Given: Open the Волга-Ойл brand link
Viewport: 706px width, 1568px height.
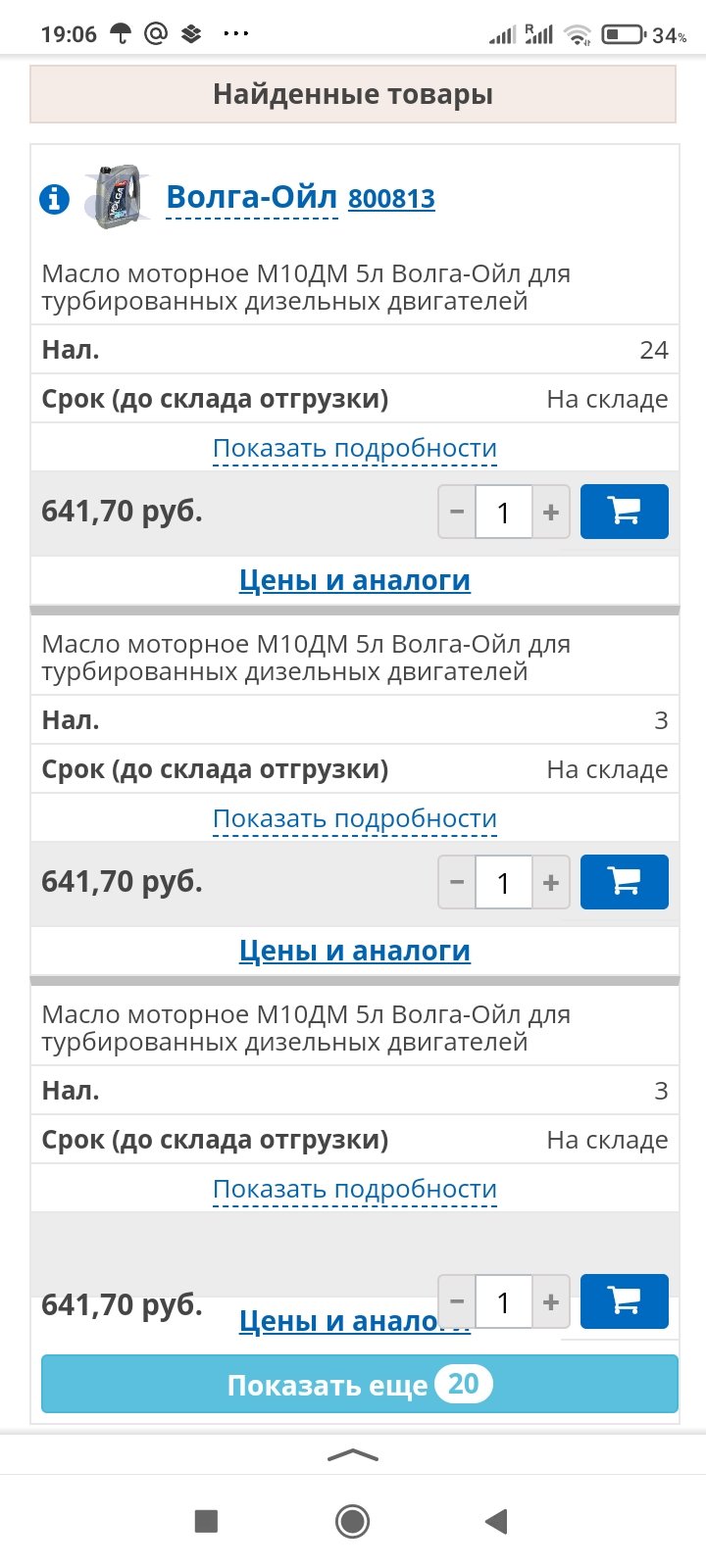Looking at the screenshot, I should (x=252, y=197).
